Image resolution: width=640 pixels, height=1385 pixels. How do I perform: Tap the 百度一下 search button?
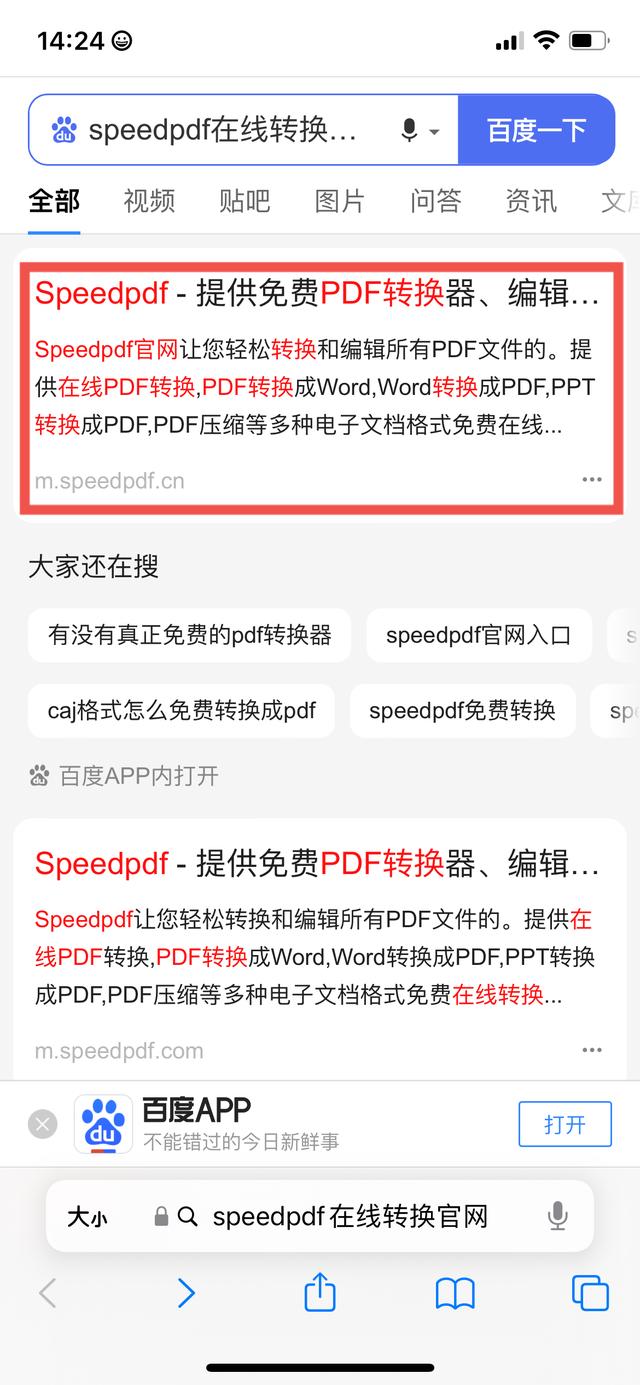click(536, 130)
